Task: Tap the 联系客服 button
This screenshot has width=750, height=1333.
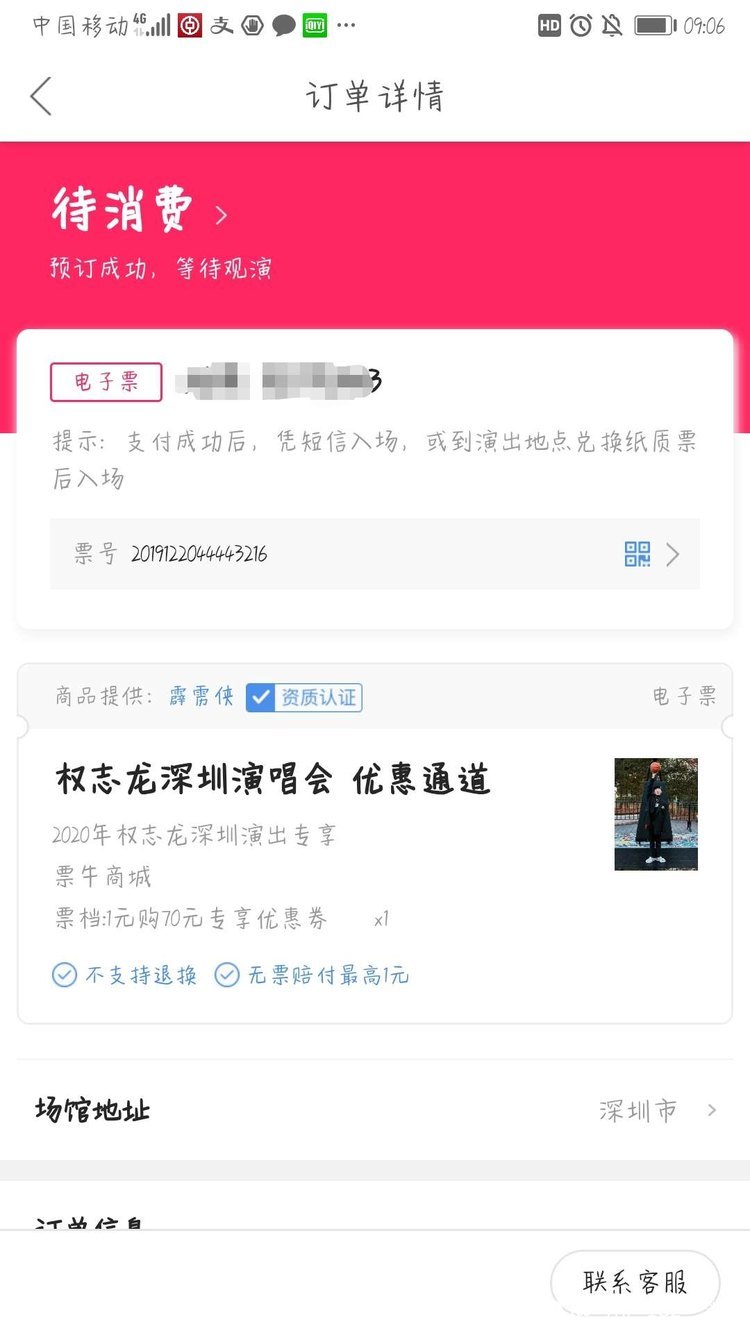Action: pyautogui.click(x=635, y=1282)
